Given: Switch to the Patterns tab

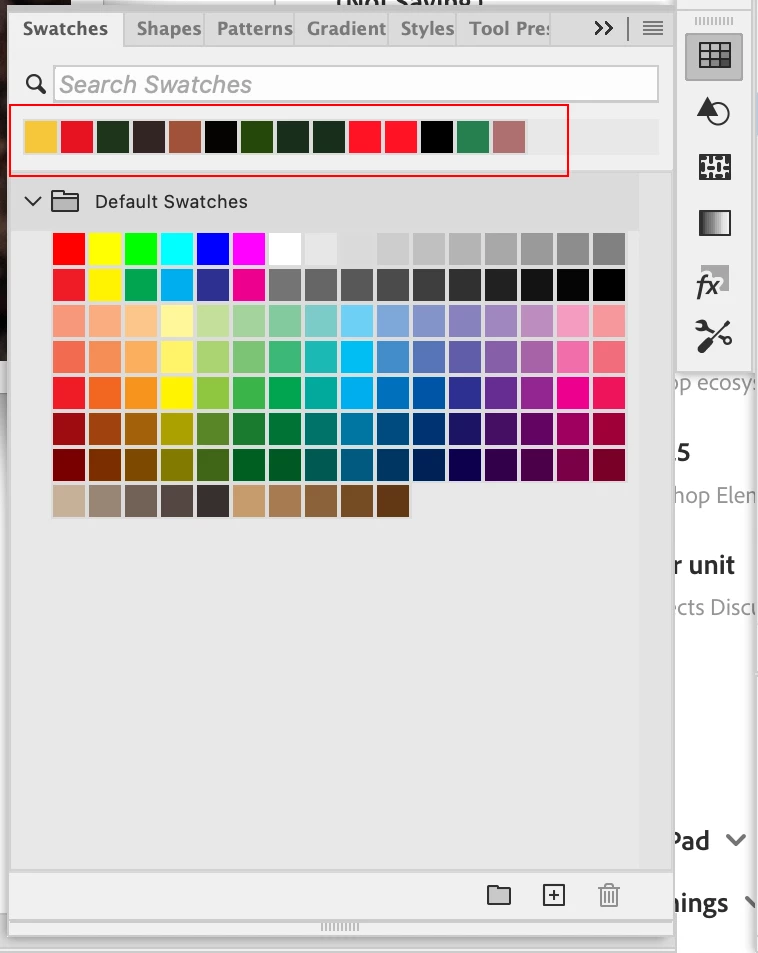Looking at the screenshot, I should coord(254,28).
